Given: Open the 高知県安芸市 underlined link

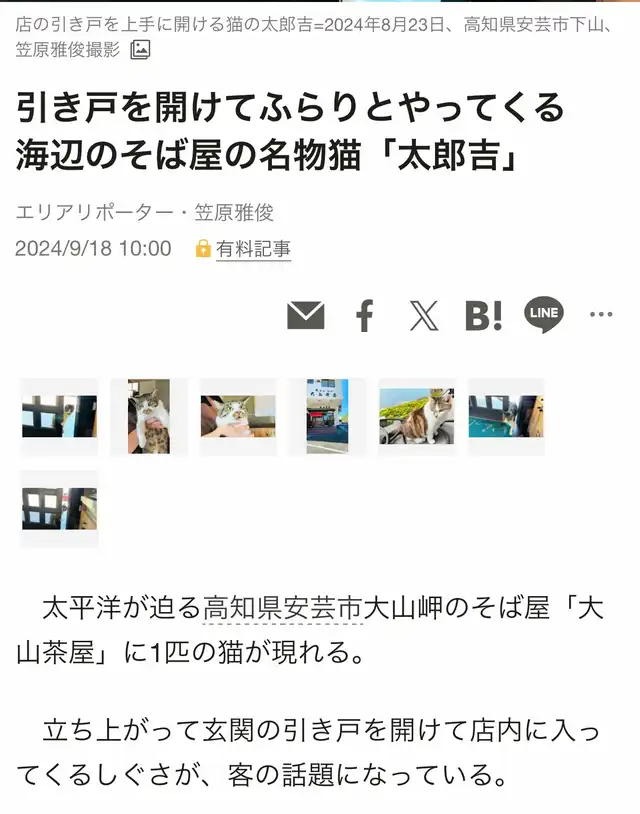Looking at the screenshot, I should 282,608.
